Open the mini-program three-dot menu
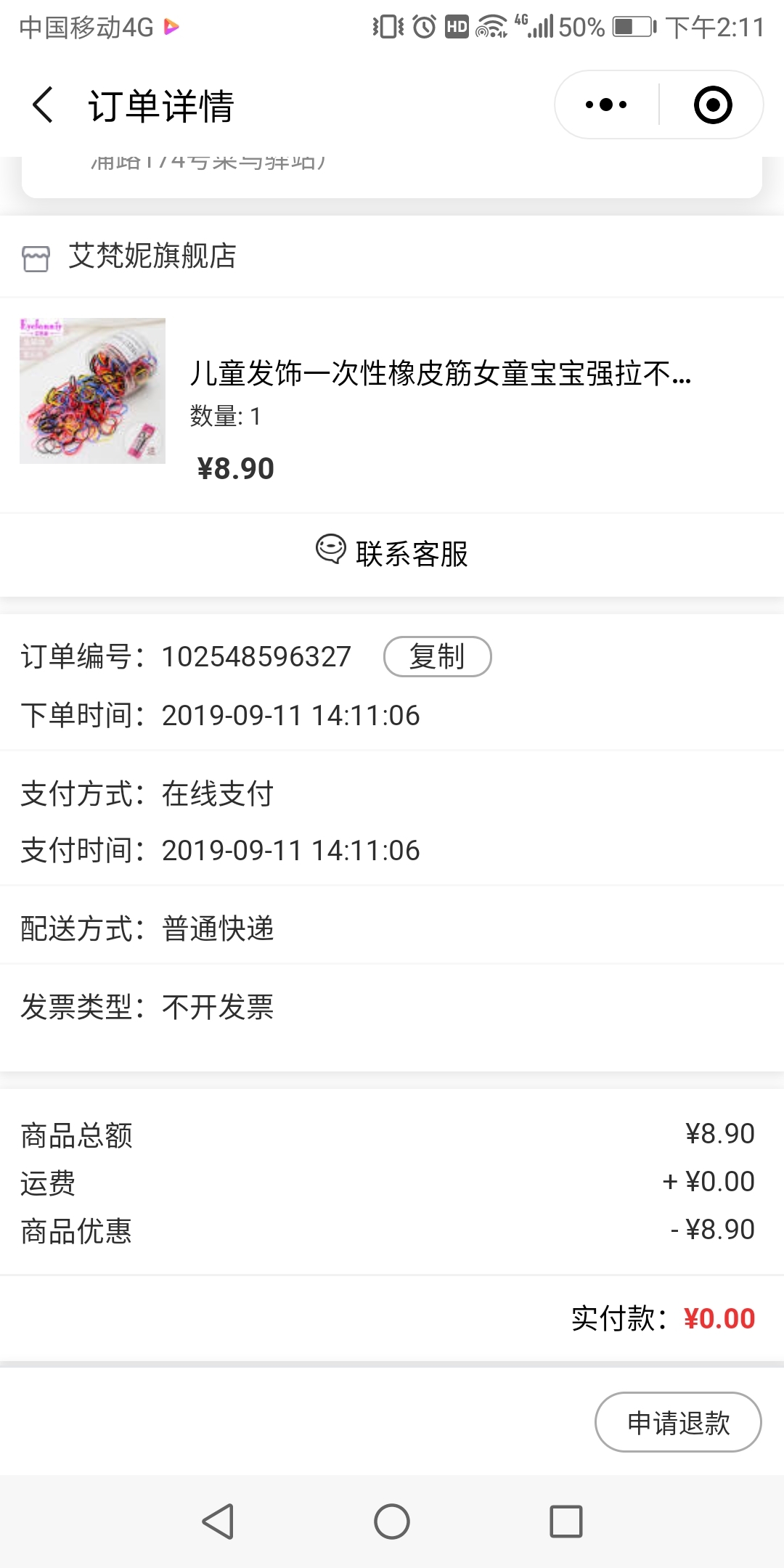The width and height of the screenshot is (784, 1568). pos(606,105)
